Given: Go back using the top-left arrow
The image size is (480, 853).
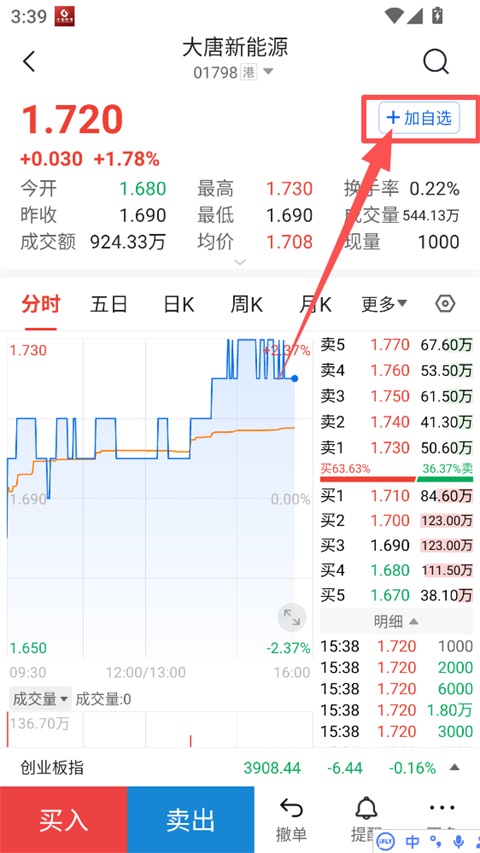Looking at the screenshot, I should (x=29, y=61).
